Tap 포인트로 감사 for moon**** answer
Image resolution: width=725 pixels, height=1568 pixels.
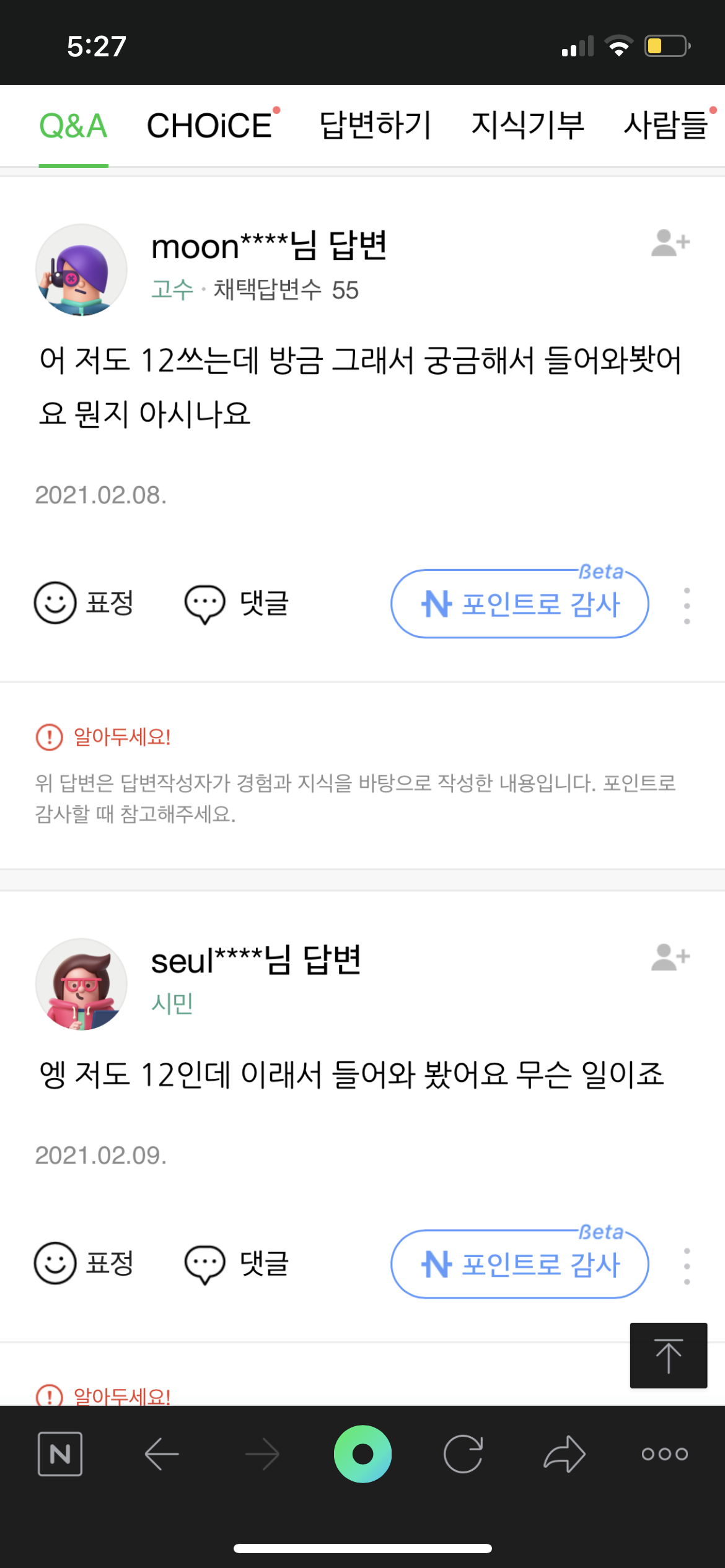coord(519,604)
